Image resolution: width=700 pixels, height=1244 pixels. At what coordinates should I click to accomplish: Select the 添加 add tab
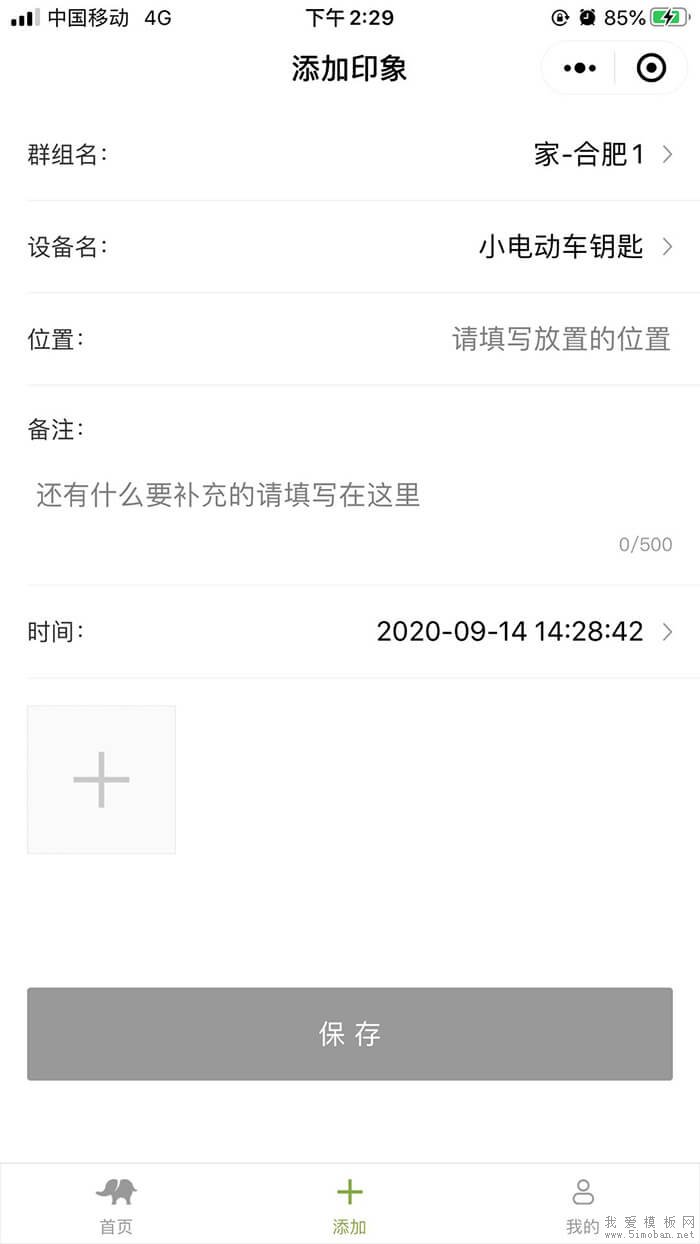coord(349,1206)
